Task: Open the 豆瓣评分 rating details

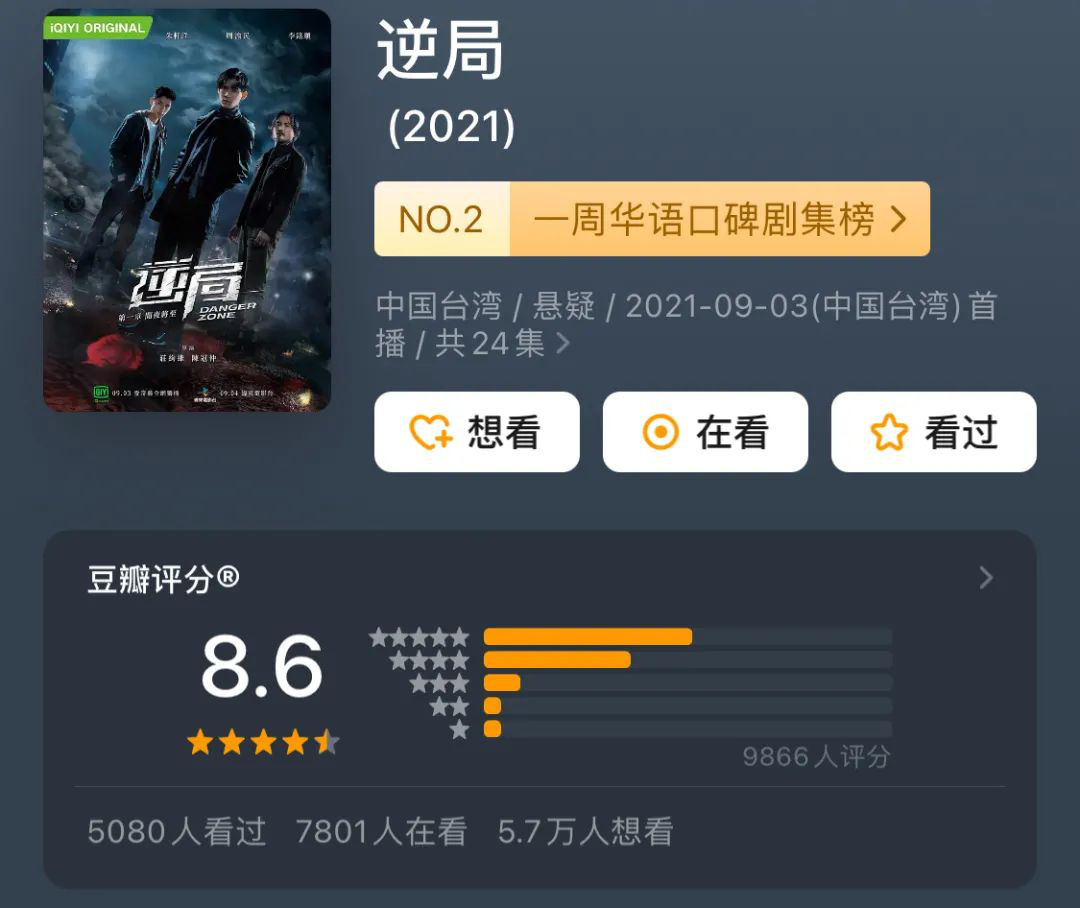Action: (985, 578)
